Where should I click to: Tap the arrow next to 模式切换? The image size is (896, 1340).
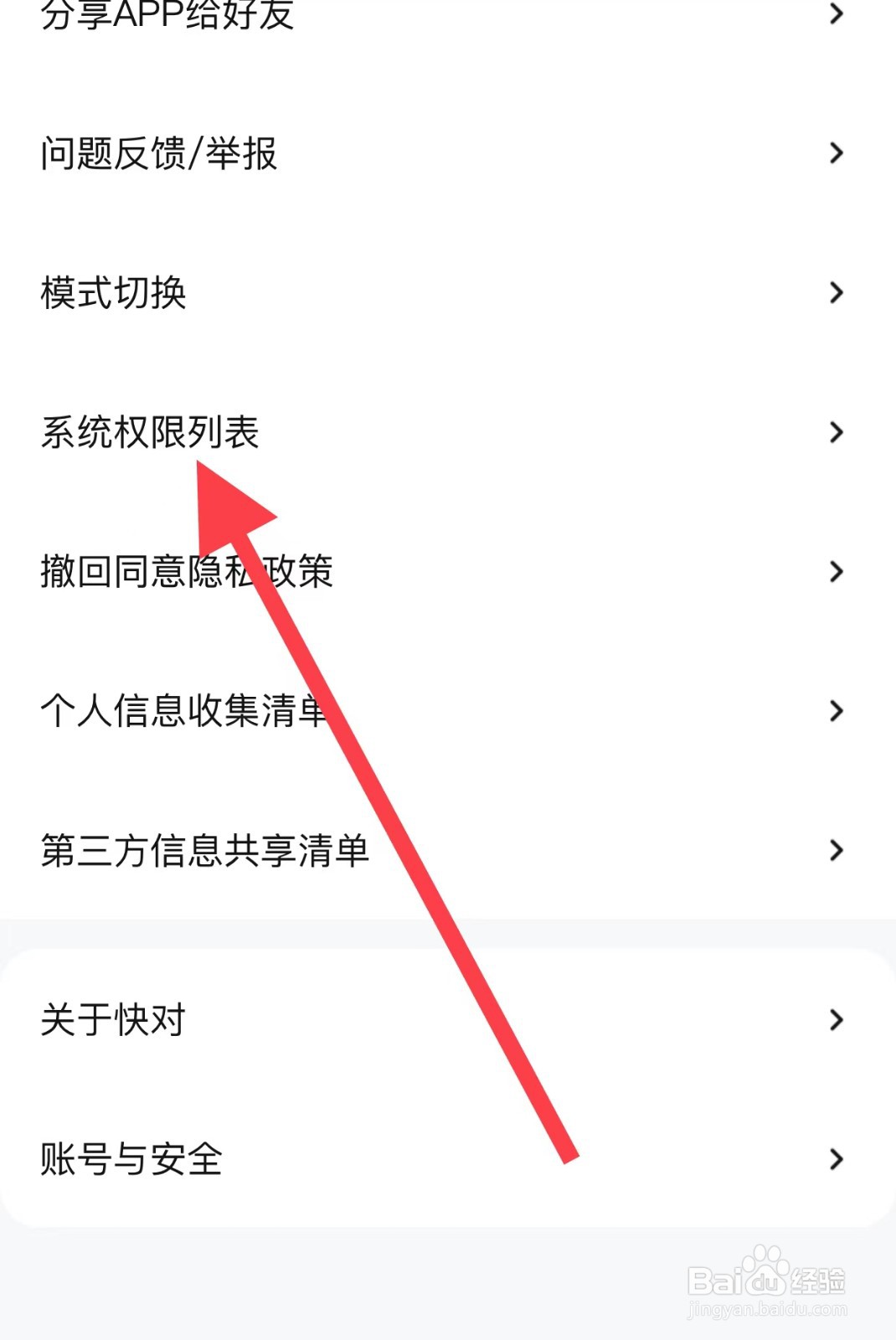click(836, 293)
